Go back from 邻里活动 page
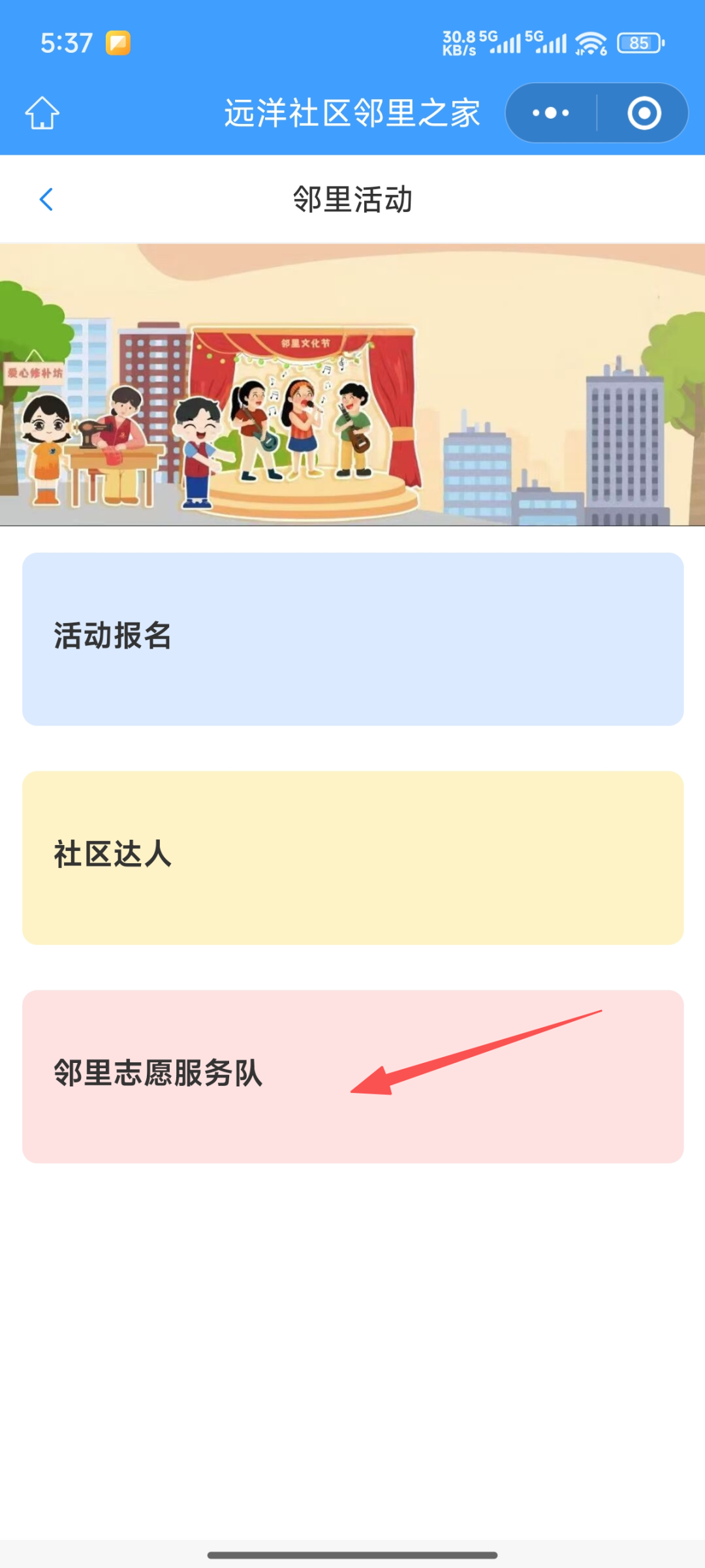The height and width of the screenshot is (1568, 705). tap(46, 200)
